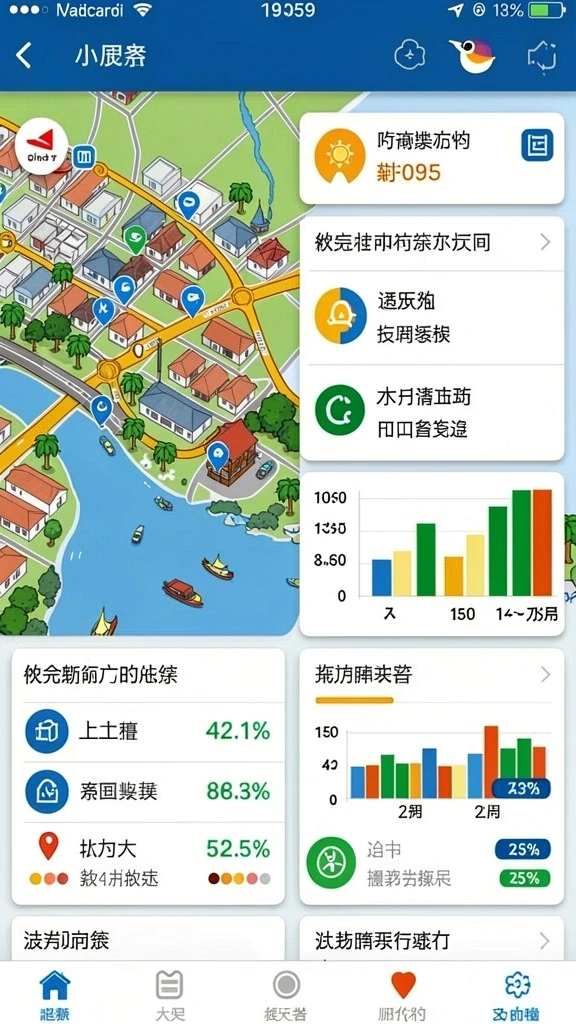Viewport: 576px width, 1024px height.
Task: Open the large bar chart card
Action: 432,554
